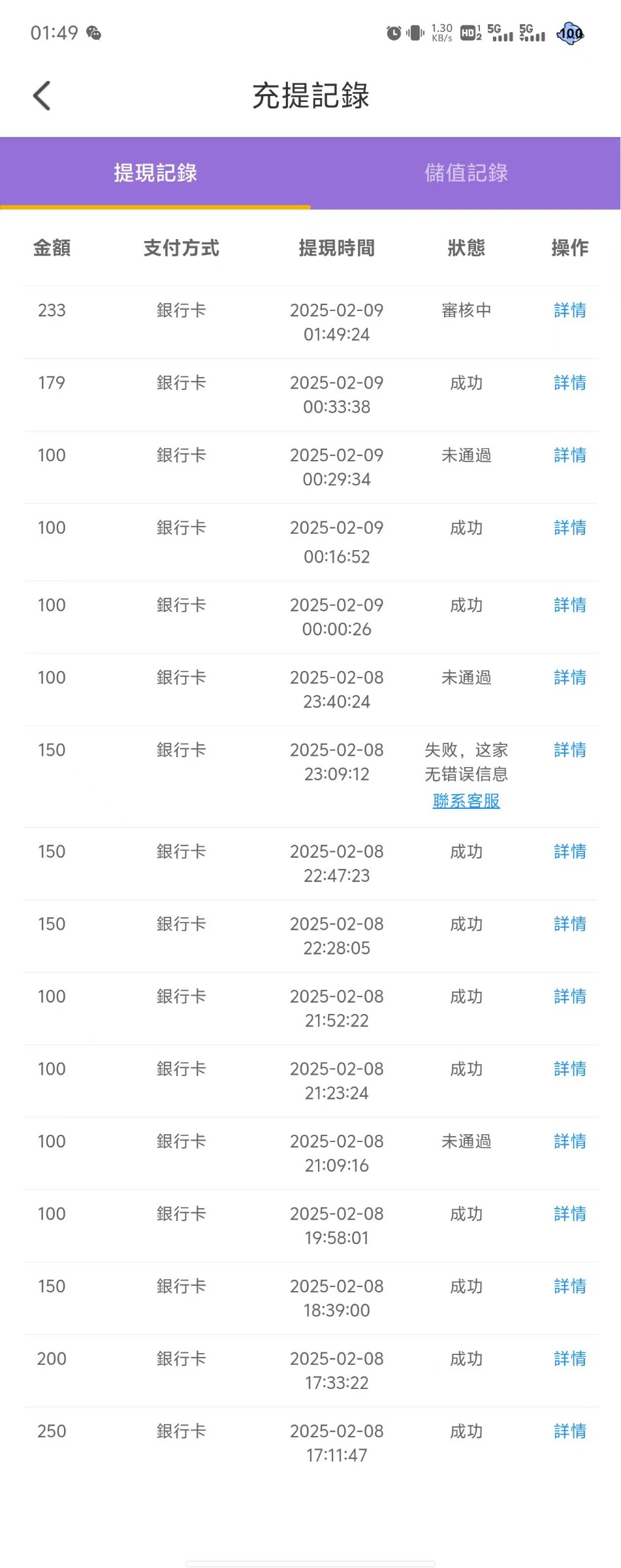
Task: Select the 提現記錄 tab
Action: 155,173
